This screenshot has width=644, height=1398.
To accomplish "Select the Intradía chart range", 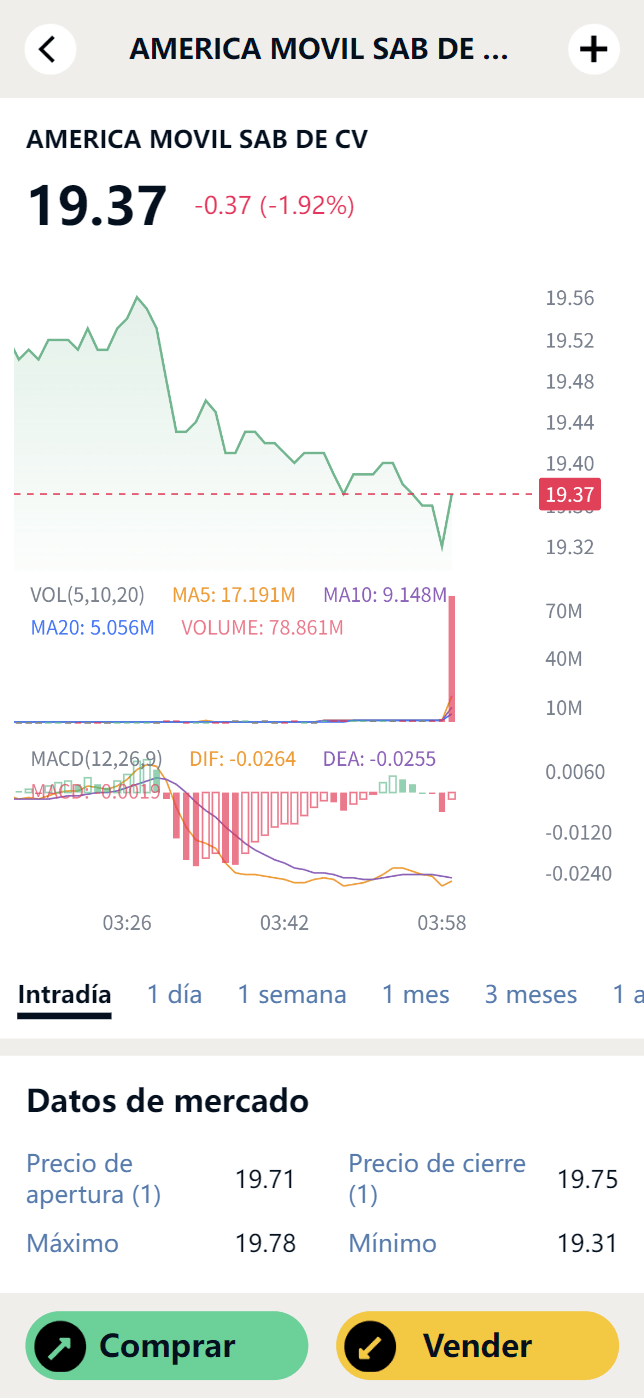I will pyautogui.click(x=64, y=995).
